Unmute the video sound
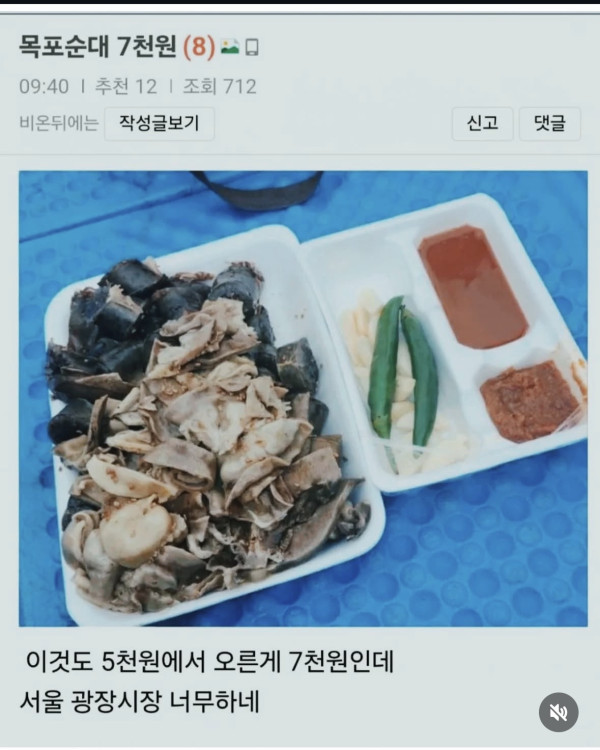 point(558,712)
